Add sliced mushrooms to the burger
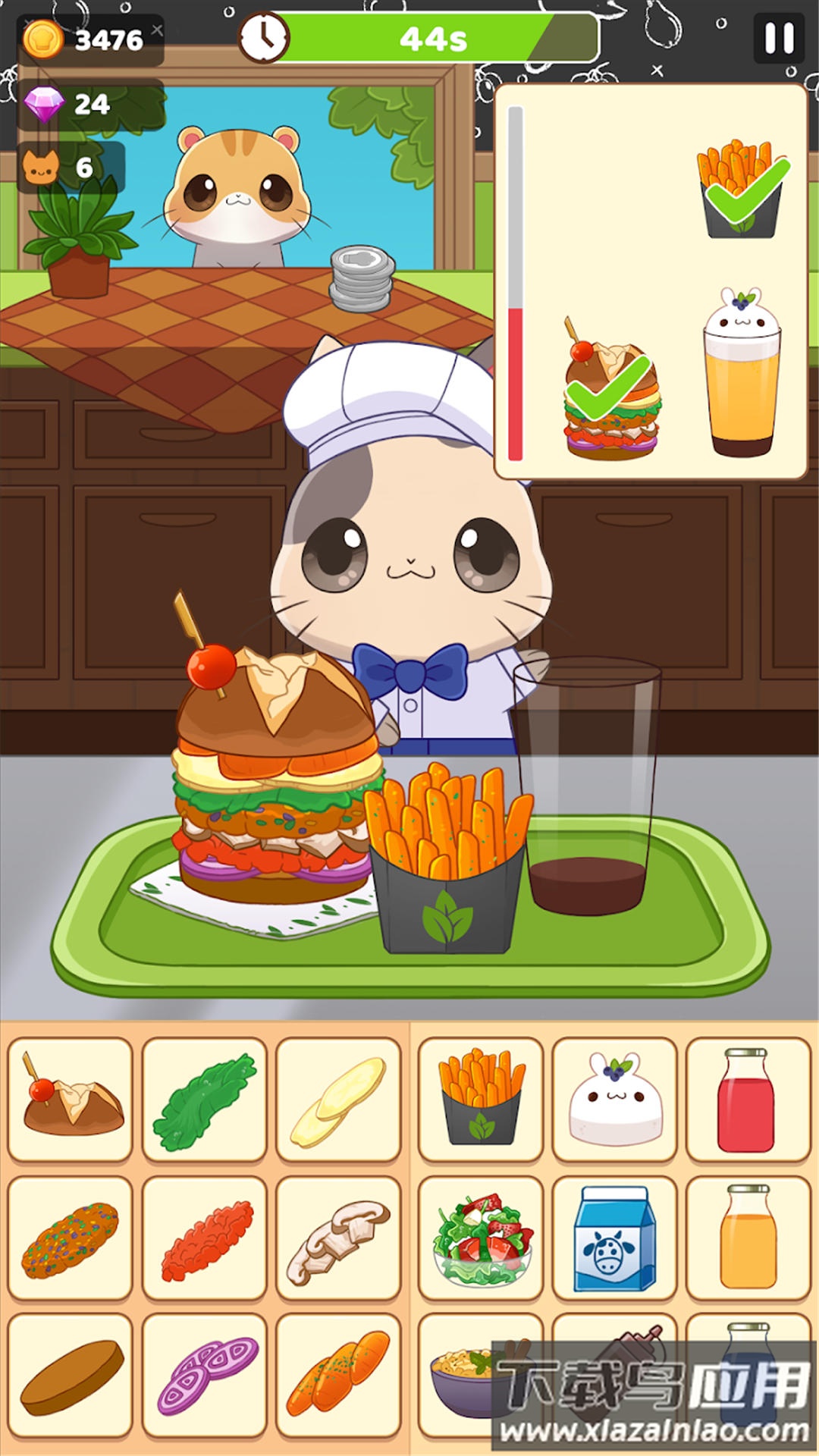The height and width of the screenshot is (1456, 819). pos(338,1238)
